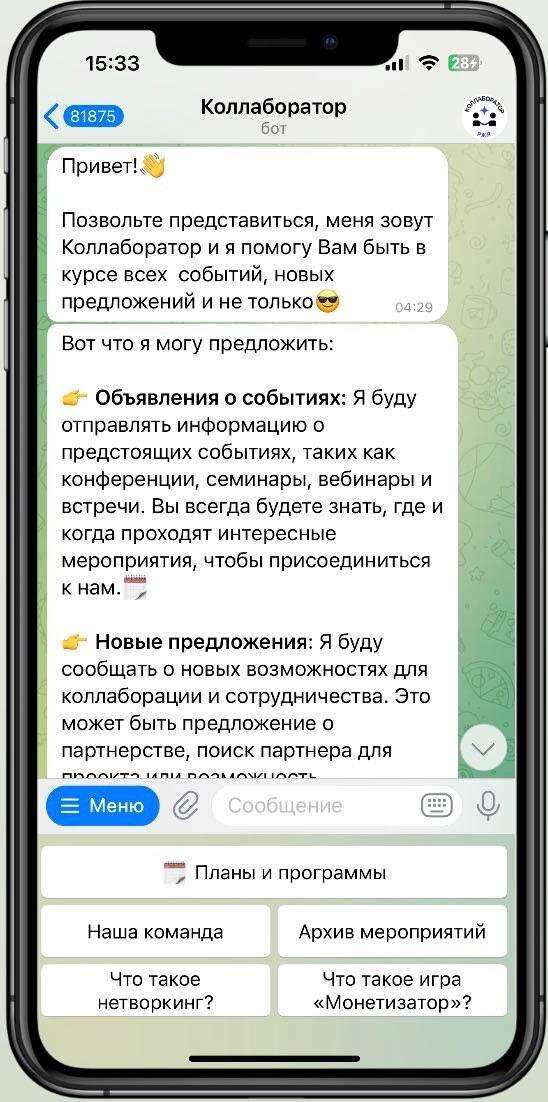Record a voice message with the microphone

[488, 806]
